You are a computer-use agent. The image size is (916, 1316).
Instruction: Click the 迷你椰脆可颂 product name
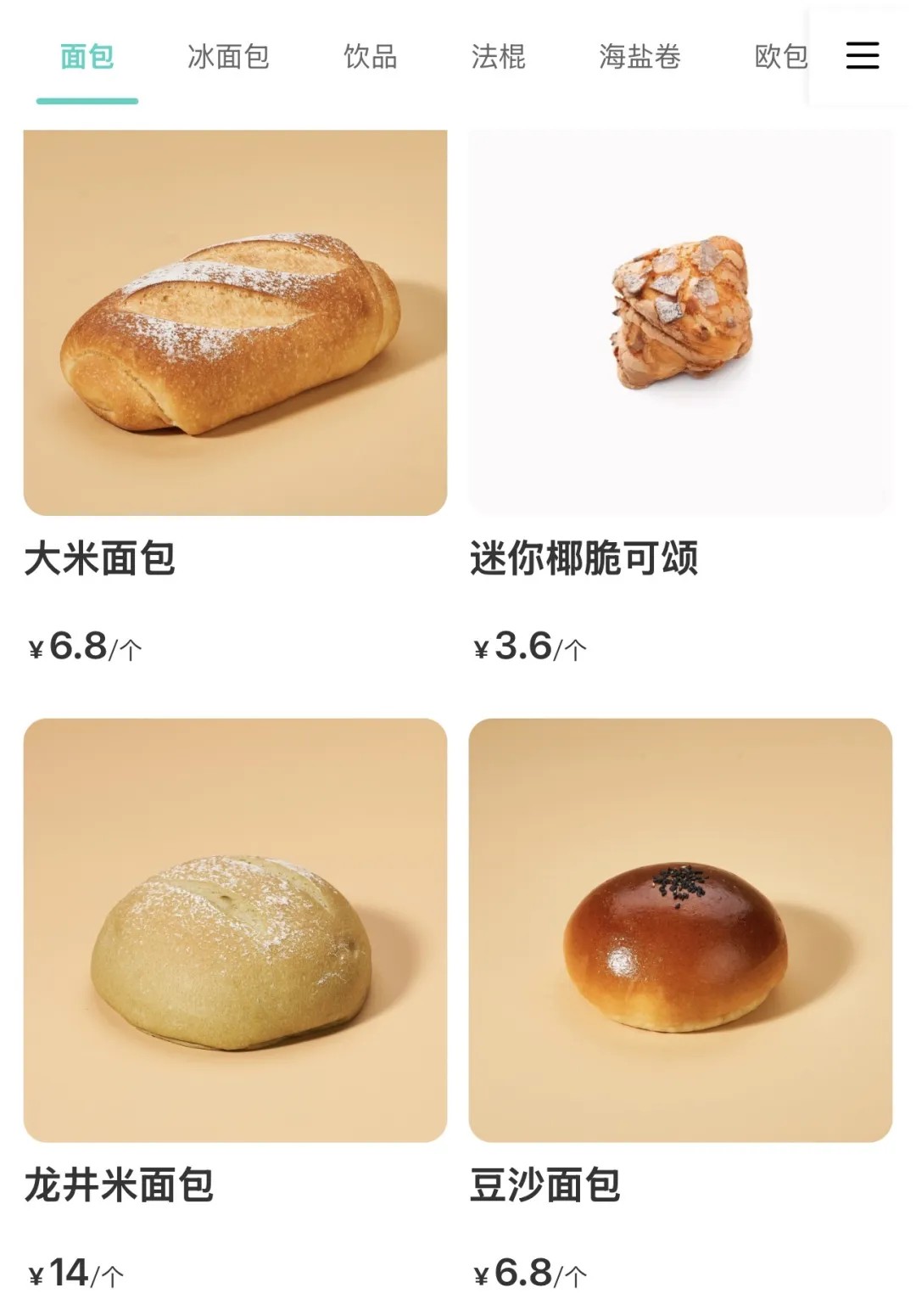click(584, 559)
